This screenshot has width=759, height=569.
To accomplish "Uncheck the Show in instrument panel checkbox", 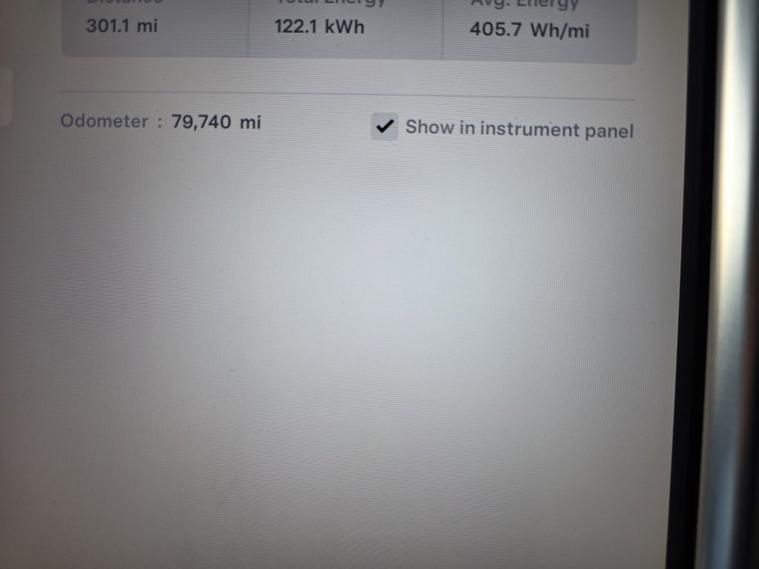I will point(384,127).
